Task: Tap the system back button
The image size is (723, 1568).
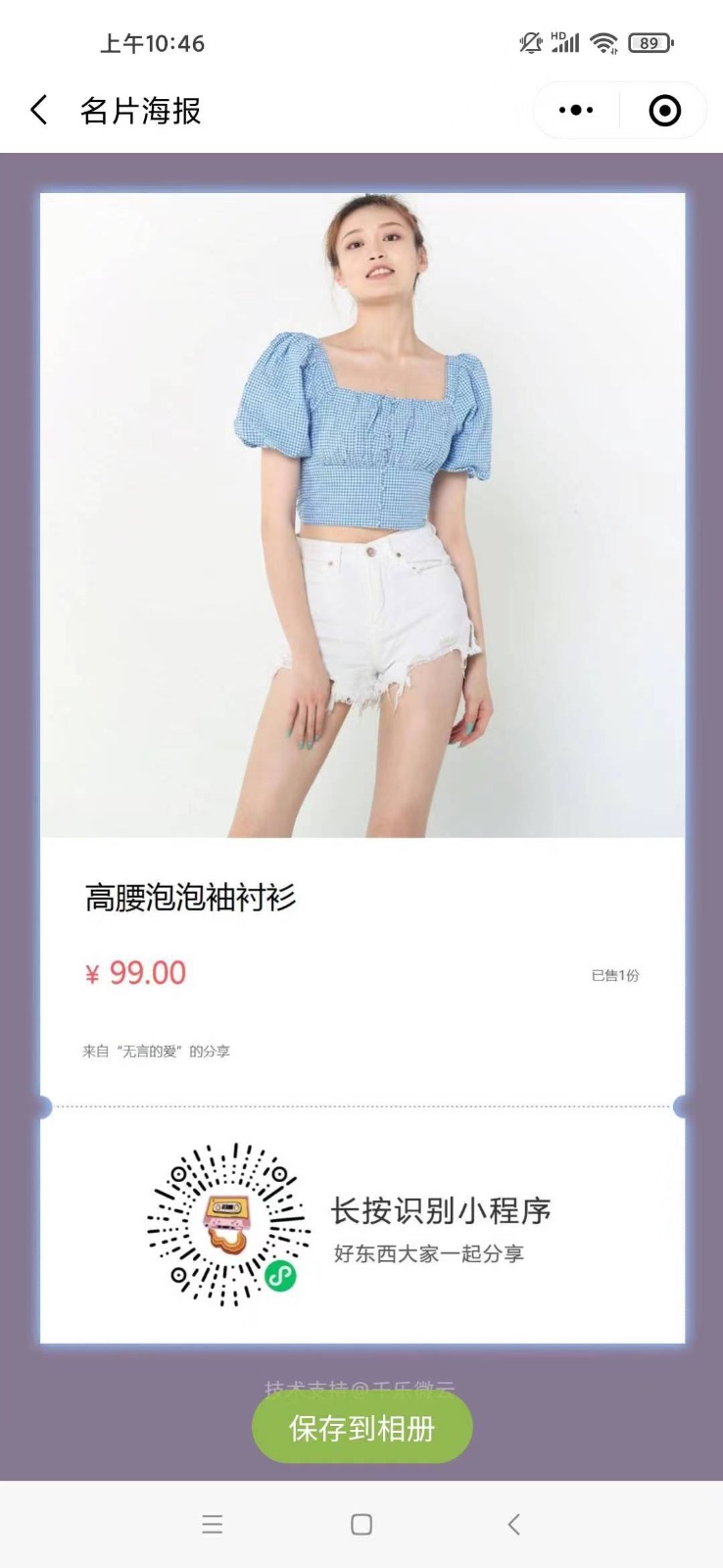Action: coord(513,1524)
